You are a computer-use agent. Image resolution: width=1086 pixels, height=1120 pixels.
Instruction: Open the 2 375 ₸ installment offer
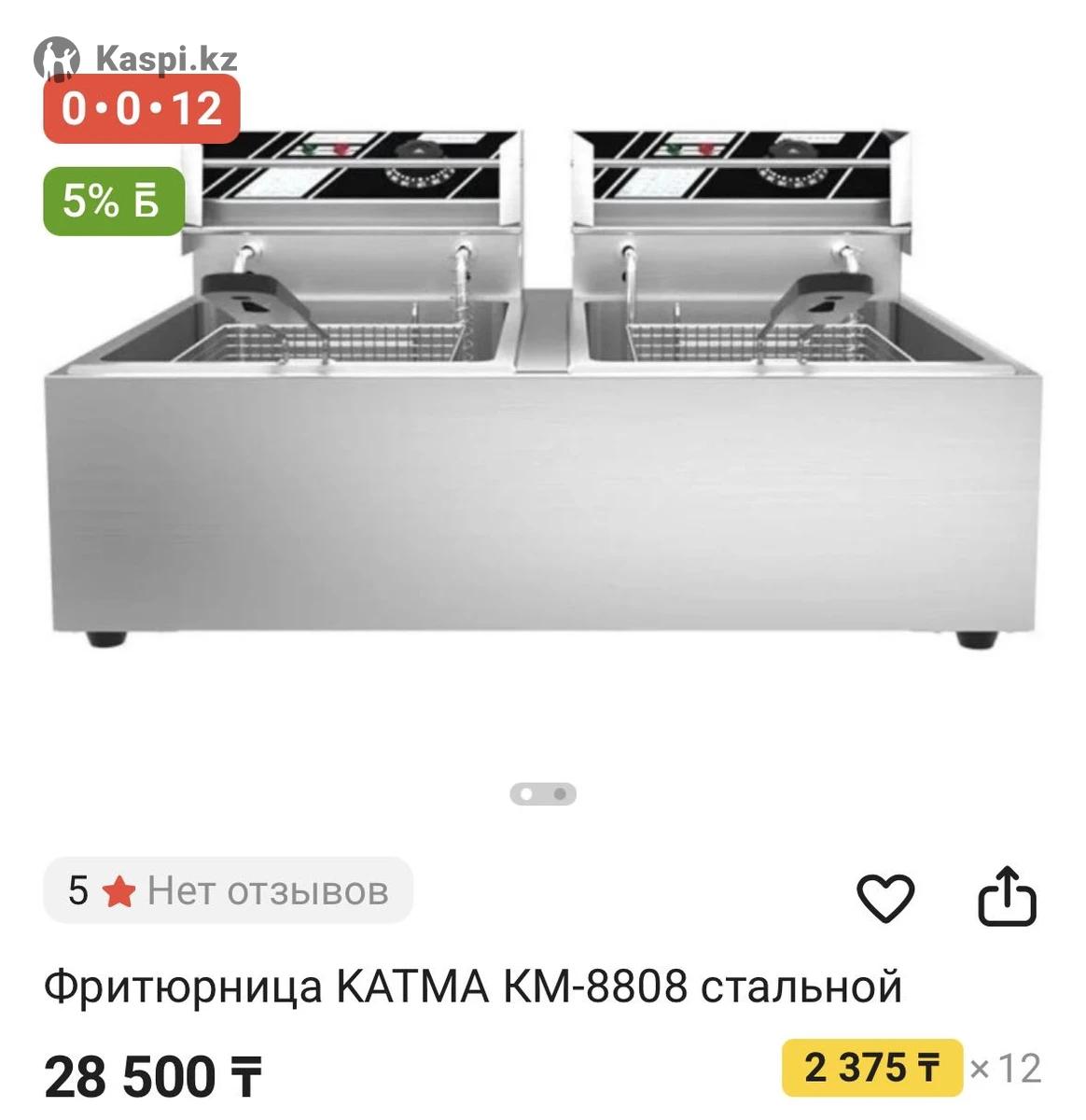tap(871, 1067)
